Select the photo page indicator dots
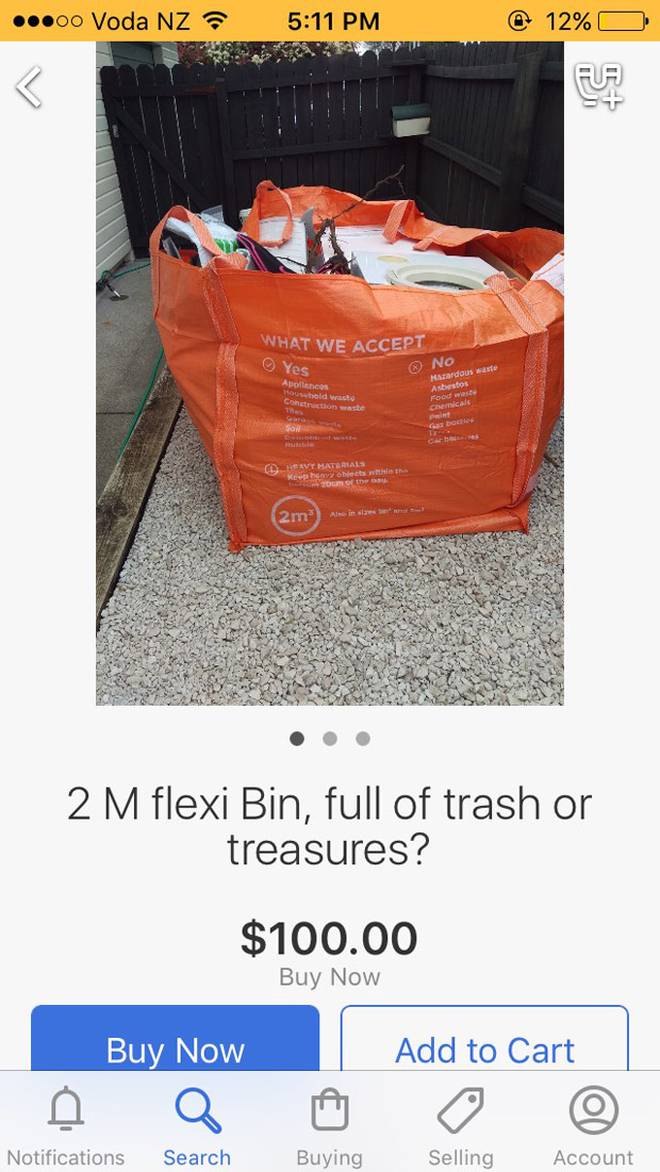Screen dimensions: 660x1172 tap(330, 738)
